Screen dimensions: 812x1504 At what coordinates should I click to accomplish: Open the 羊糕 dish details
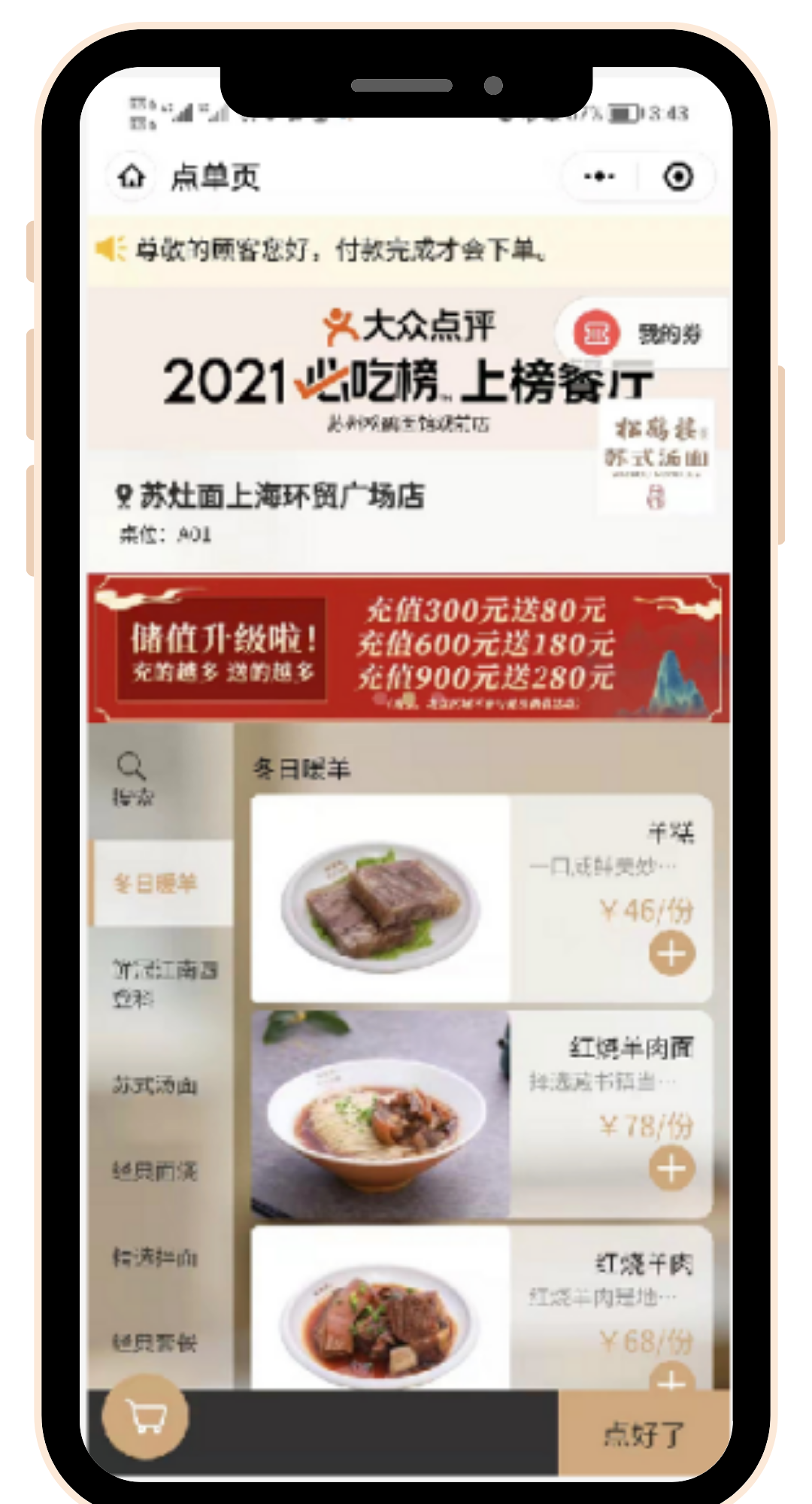(x=380, y=899)
